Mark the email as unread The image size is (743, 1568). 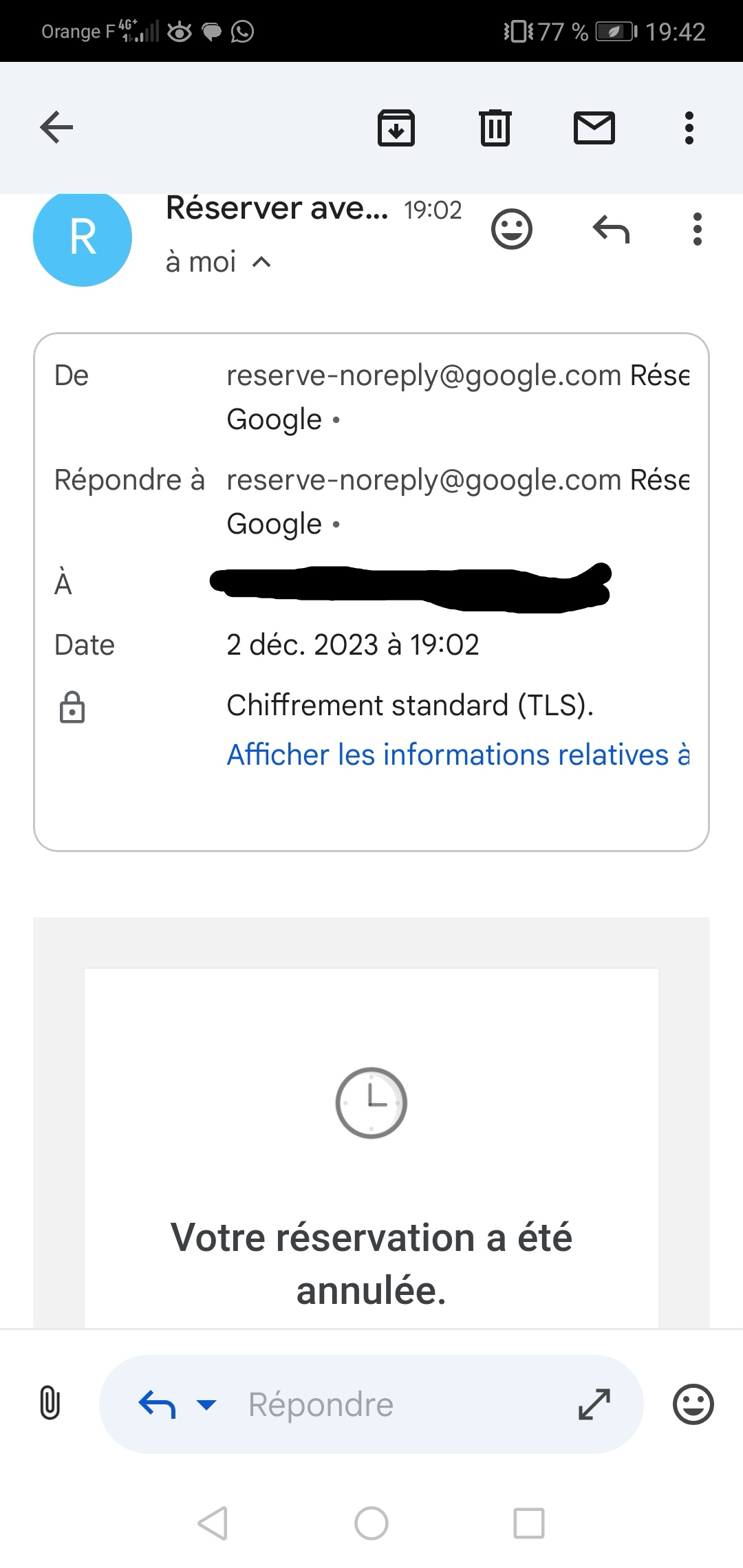[594, 128]
